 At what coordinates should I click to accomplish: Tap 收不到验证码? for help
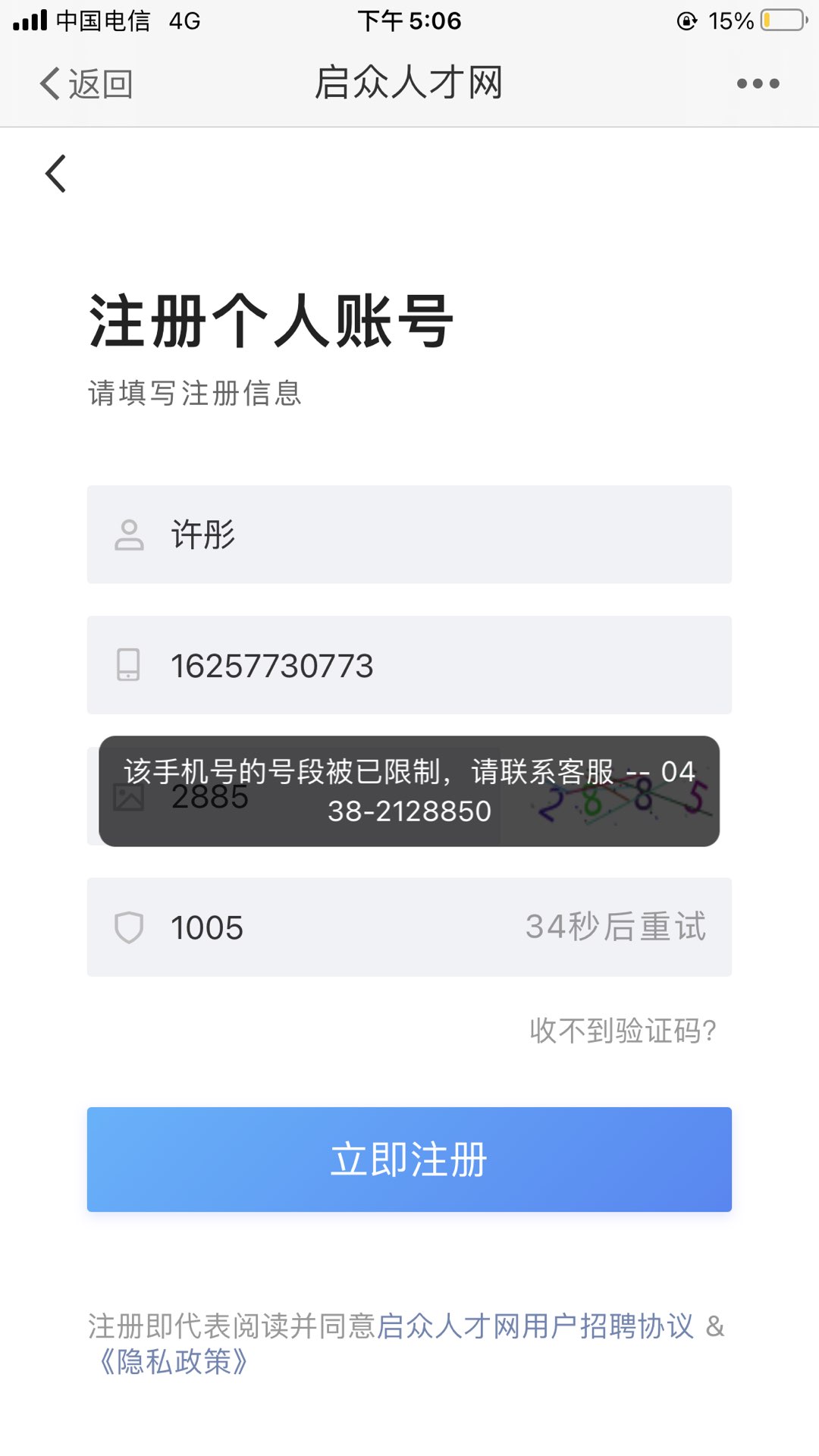[623, 1031]
